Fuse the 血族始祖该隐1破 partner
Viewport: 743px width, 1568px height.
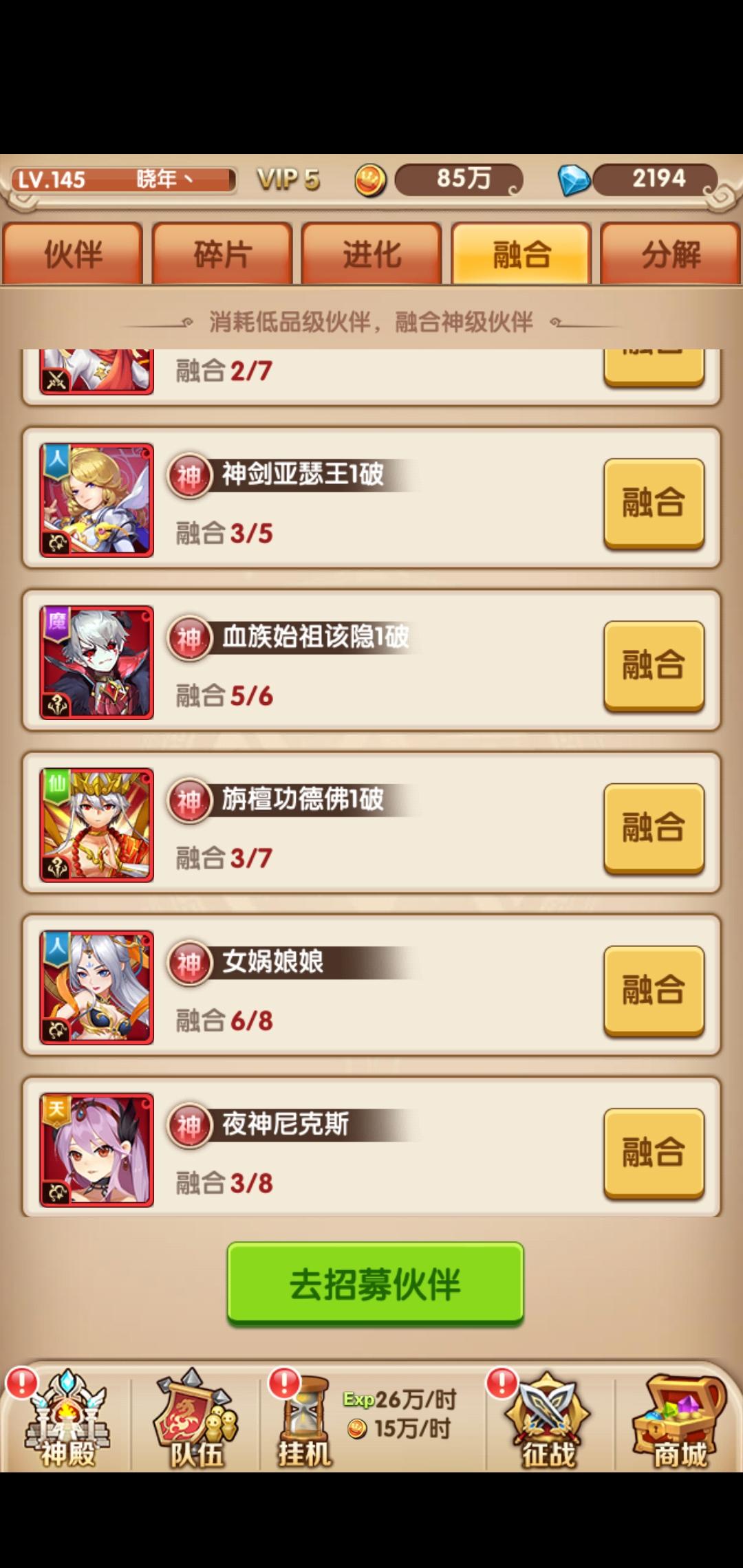[654, 665]
